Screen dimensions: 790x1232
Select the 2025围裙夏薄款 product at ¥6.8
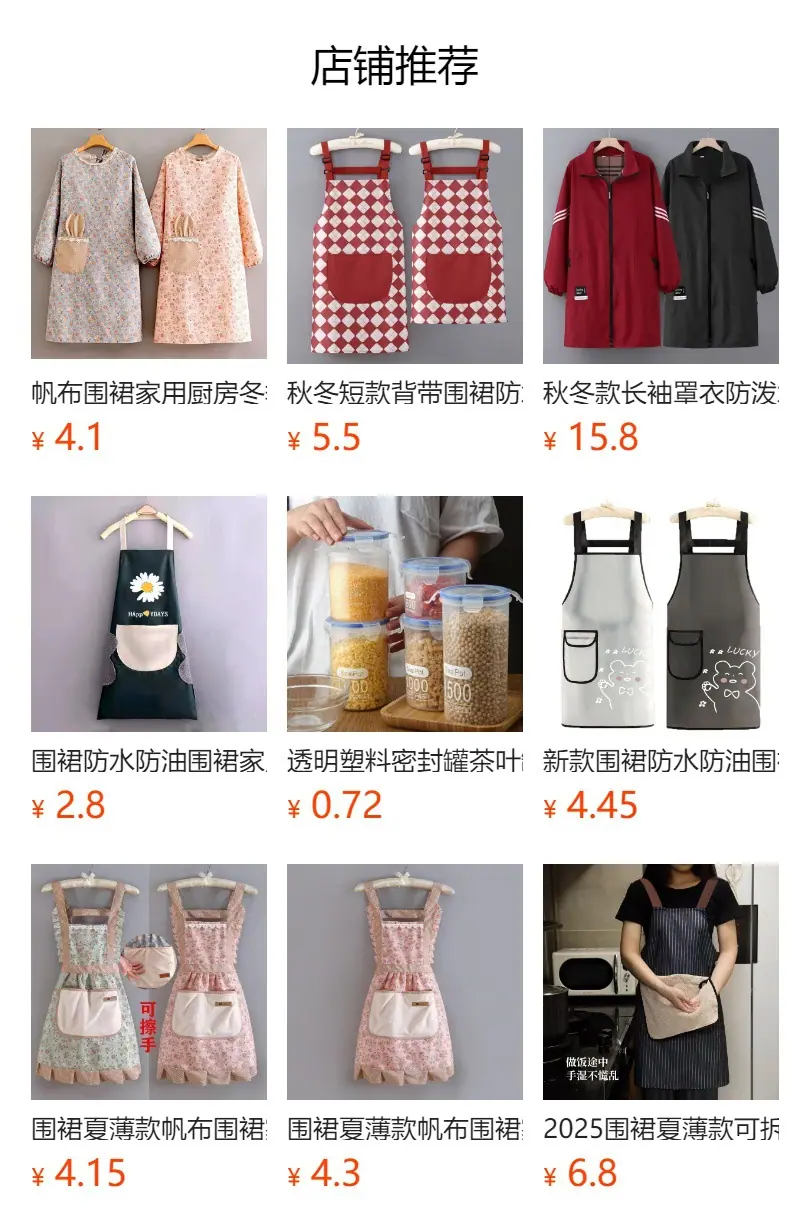click(x=661, y=1027)
